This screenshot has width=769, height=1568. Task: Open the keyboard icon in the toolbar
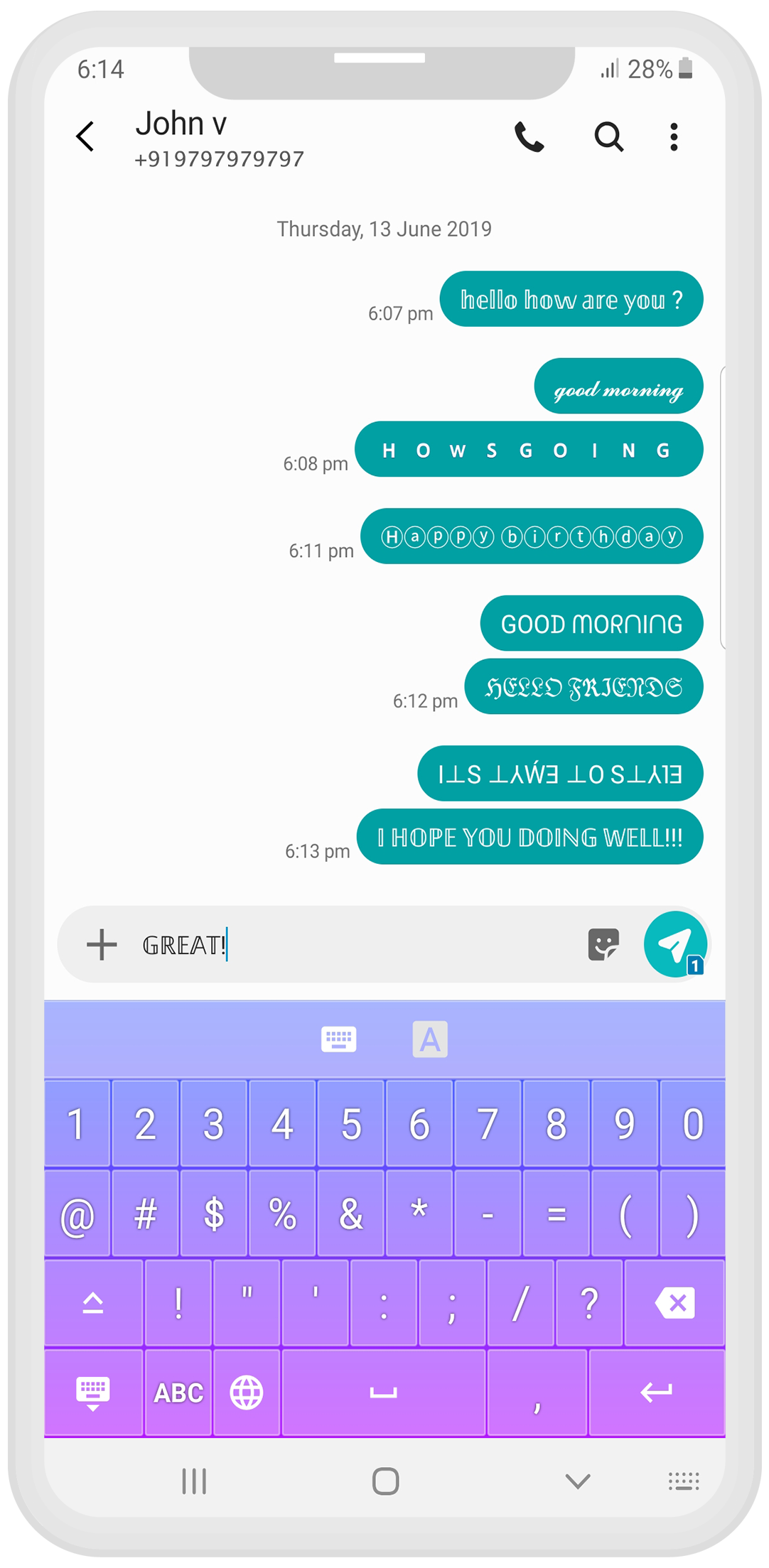pyautogui.click(x=338, y=1039)
